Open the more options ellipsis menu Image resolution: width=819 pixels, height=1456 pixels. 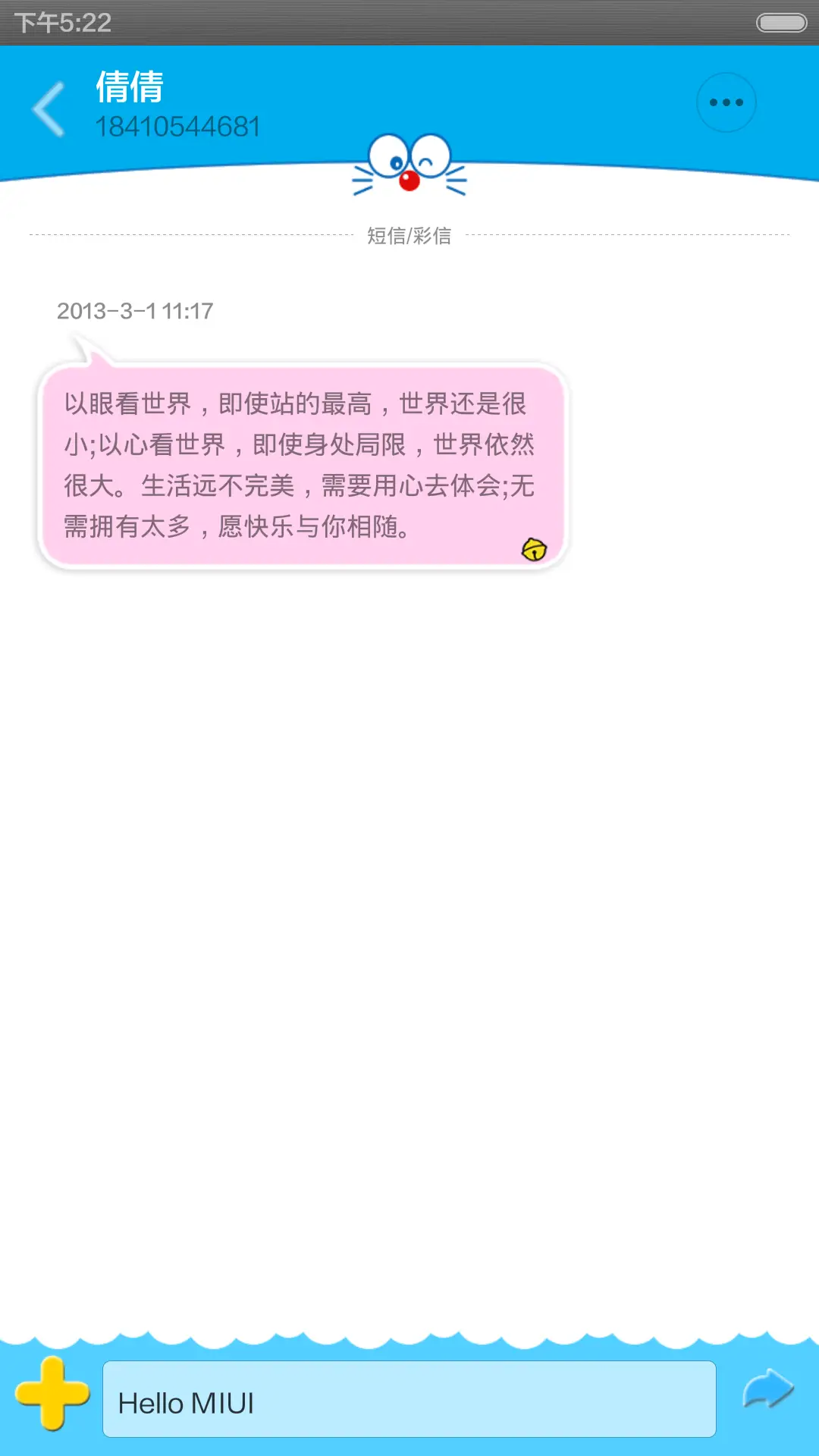(x=726, y=102)
